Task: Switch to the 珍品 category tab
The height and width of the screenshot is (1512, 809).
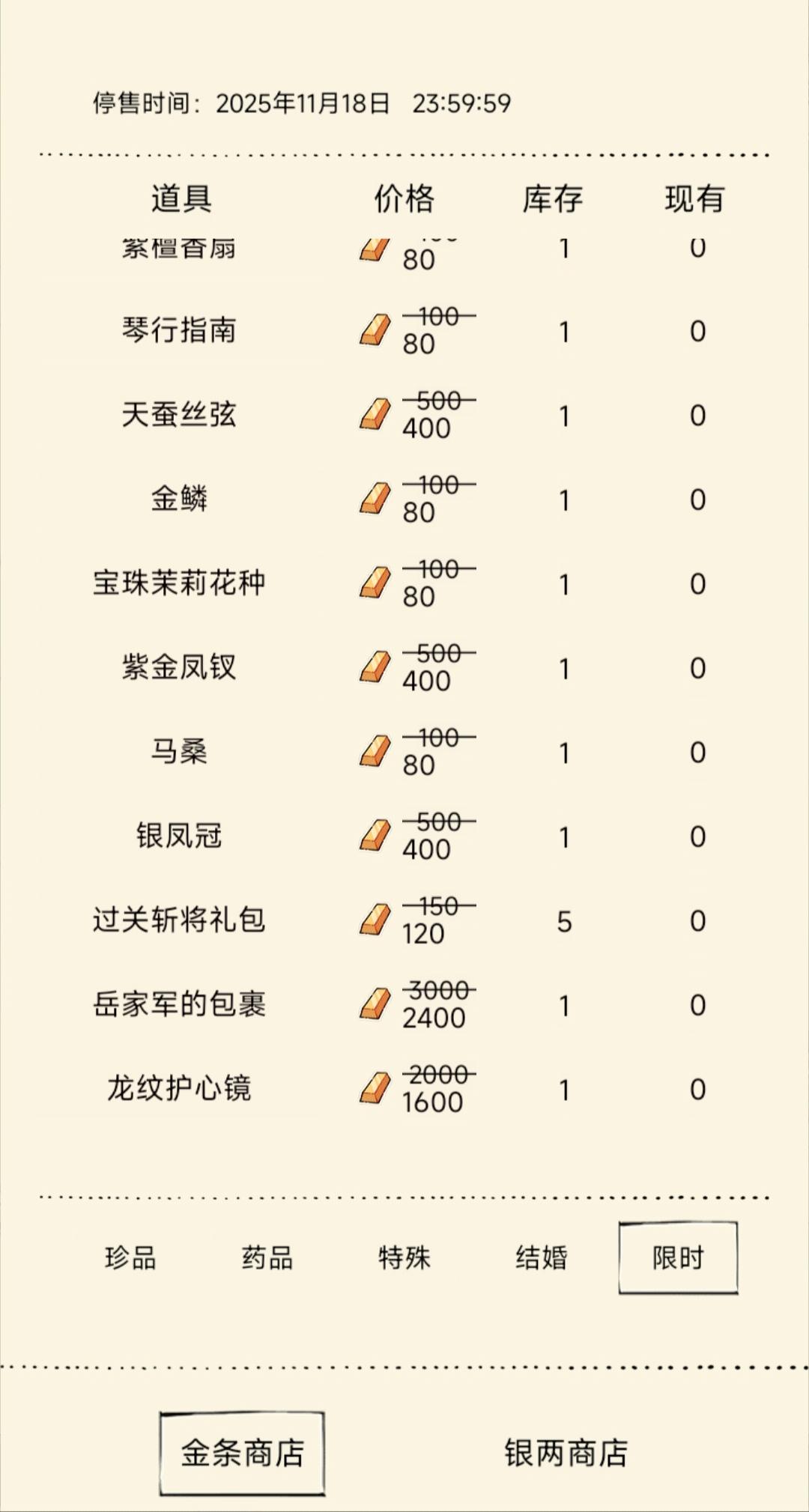Action: 132,1259
